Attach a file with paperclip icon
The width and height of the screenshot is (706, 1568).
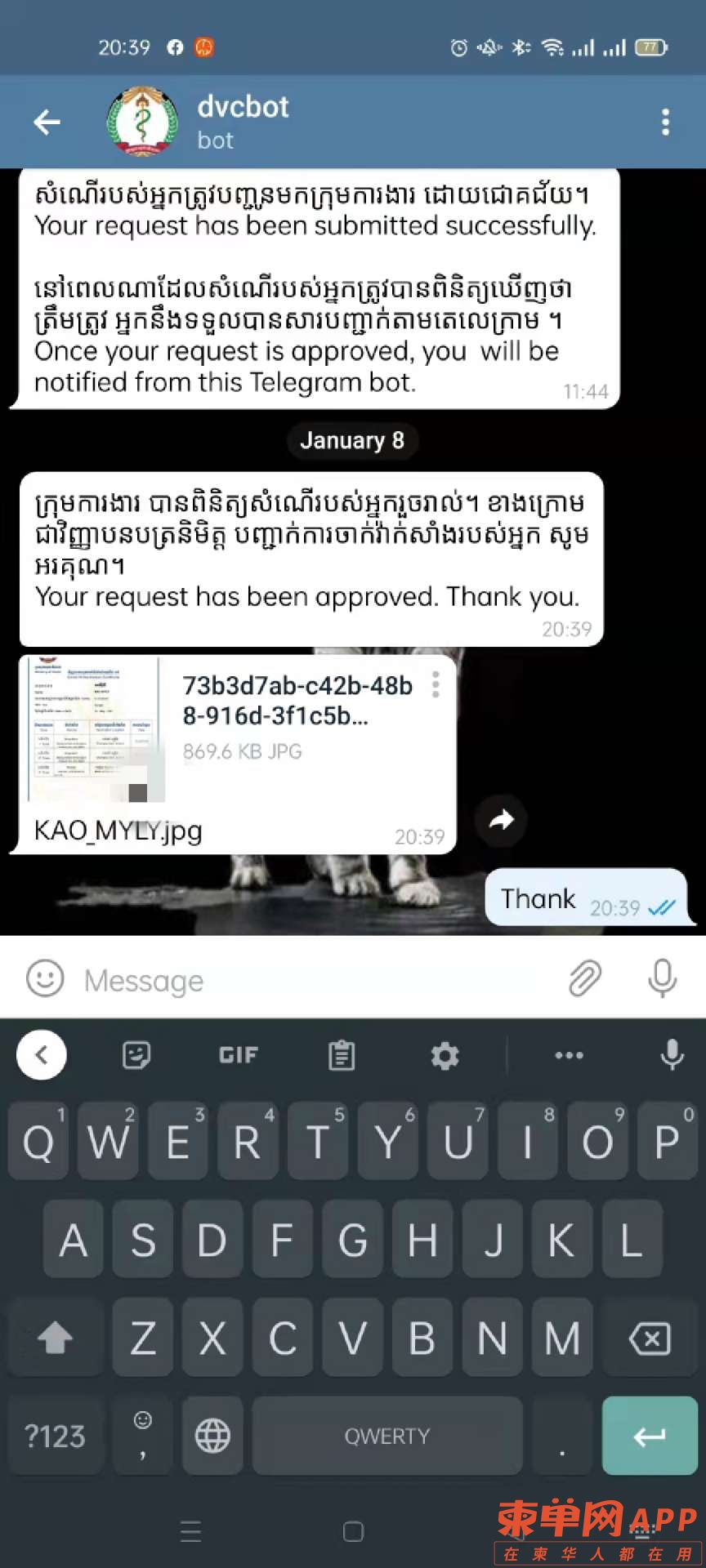585,978
